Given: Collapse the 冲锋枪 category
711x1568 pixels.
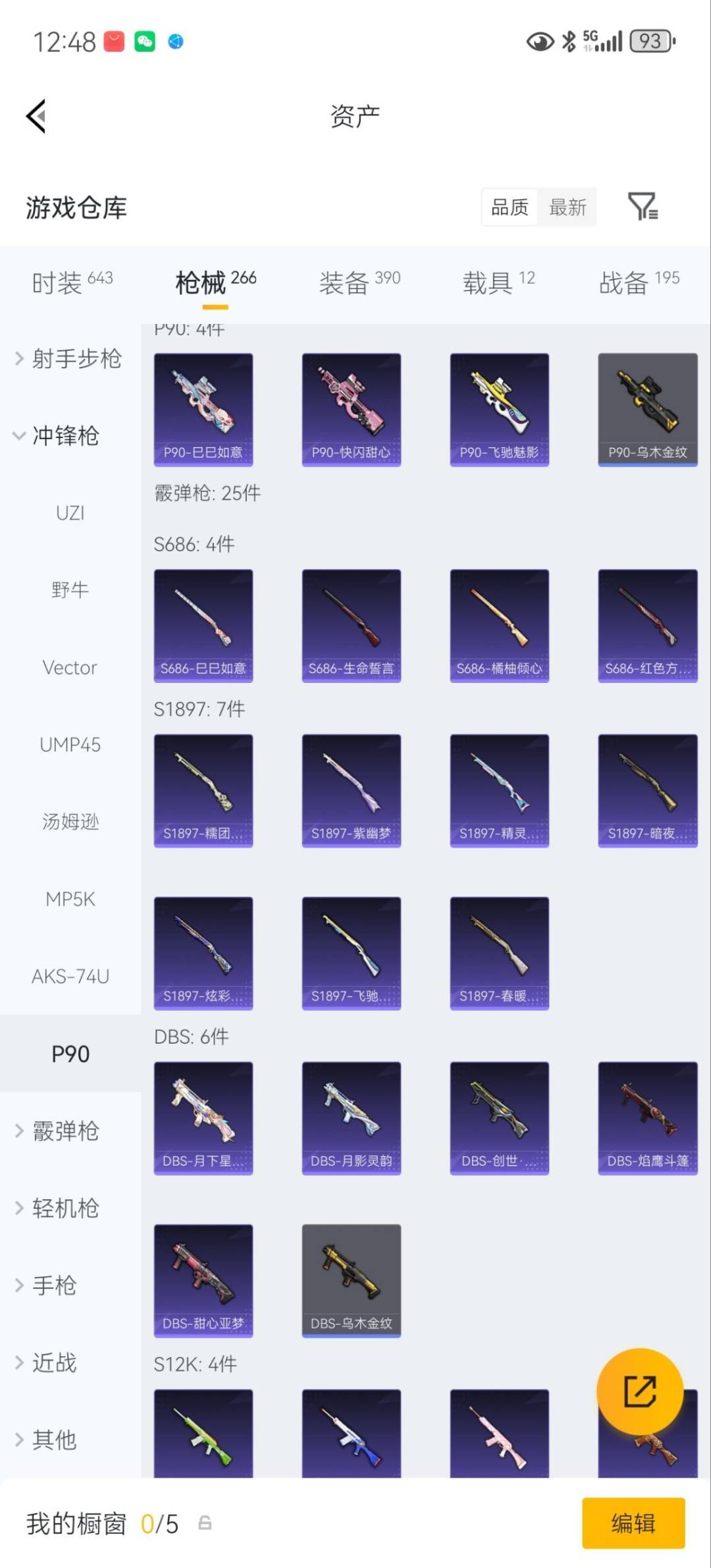Looking at the screenshot, I should point(64,437).
